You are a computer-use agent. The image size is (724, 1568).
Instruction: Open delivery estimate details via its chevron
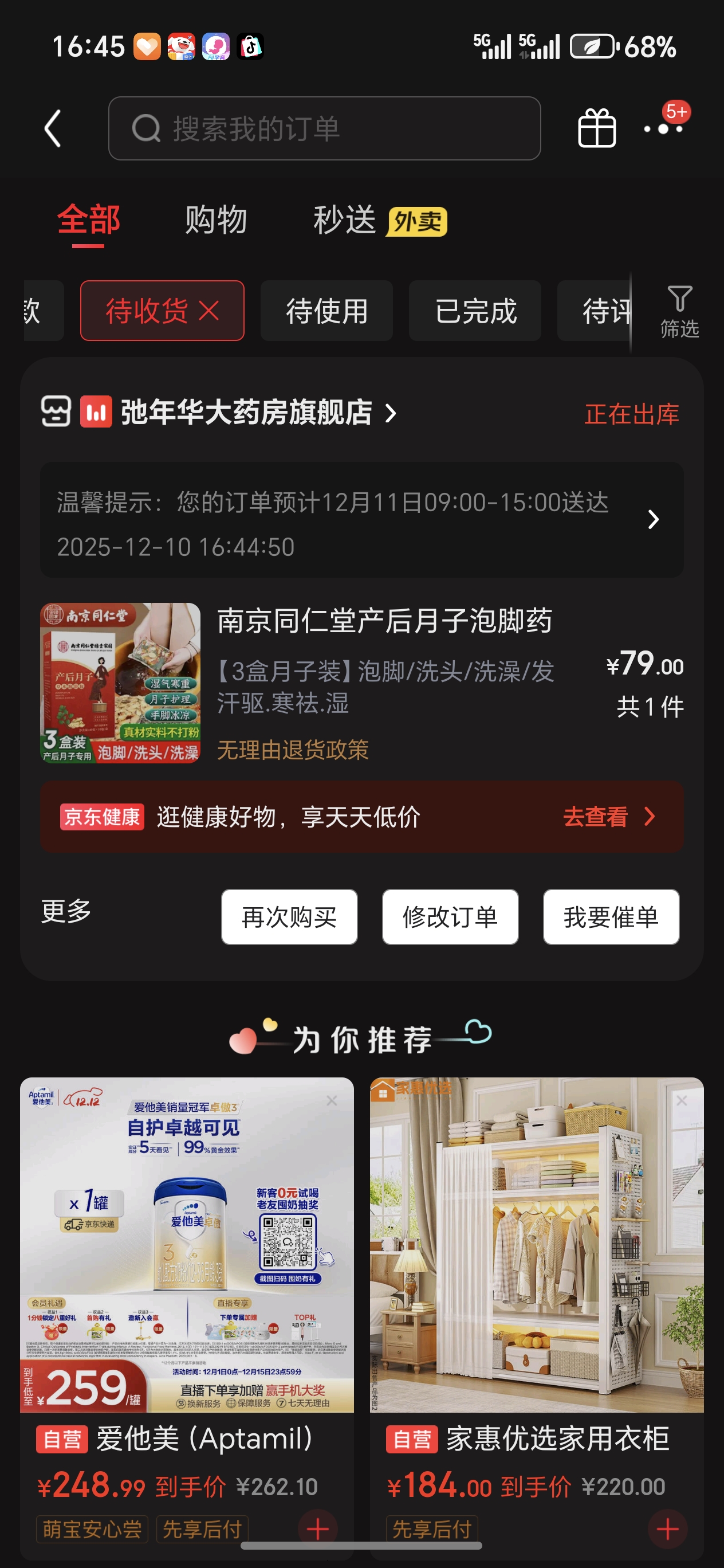click(653, 520)
